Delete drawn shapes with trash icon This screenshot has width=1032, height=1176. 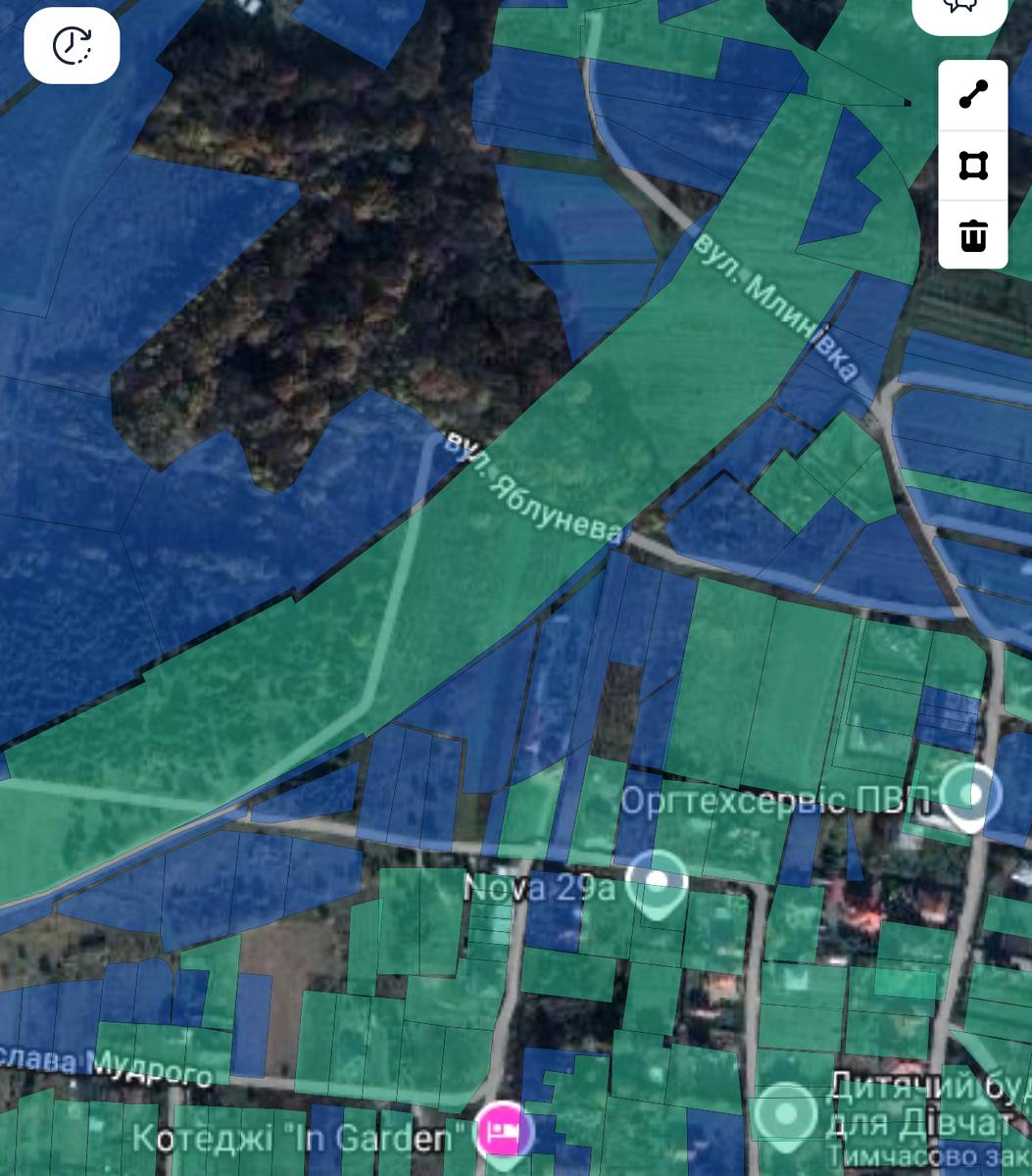pos(972,236)
